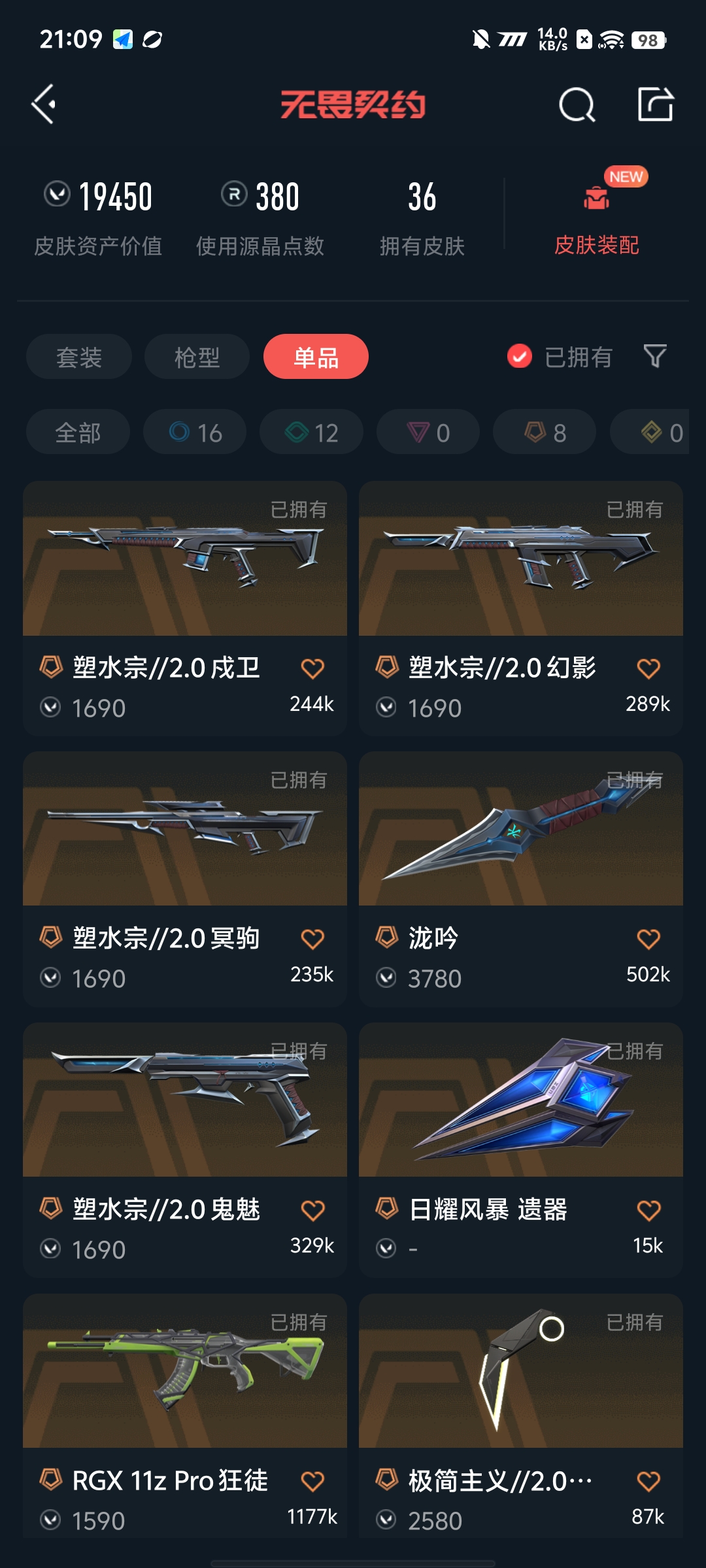The height and width of the screenshot is (1568, 706).
Task: Filter by the green tier chip showing 12
Action: click(311, 432)
